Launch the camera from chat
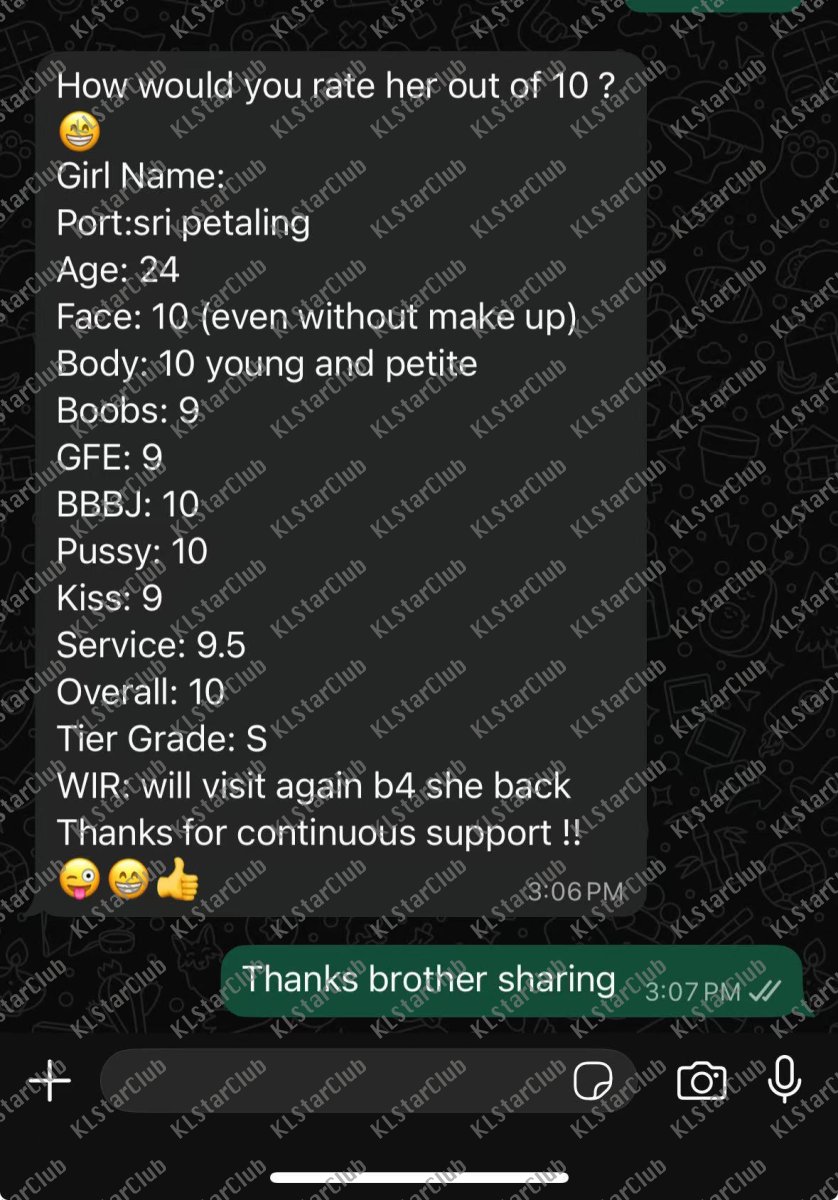Viewport: 838px width, 1200px height. [x=701, y=1082]
